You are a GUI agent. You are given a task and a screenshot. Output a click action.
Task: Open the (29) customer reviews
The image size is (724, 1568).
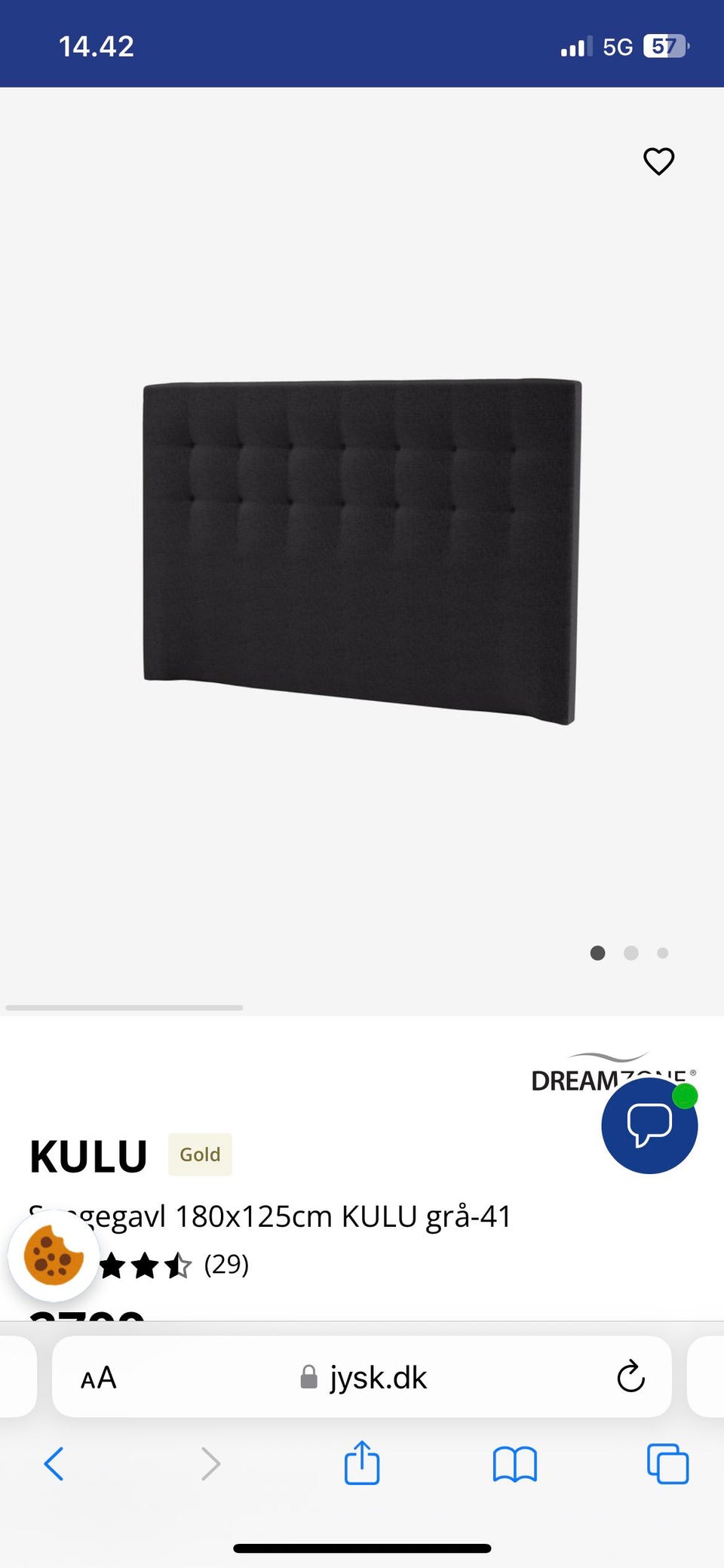(x=226, y=1265)
